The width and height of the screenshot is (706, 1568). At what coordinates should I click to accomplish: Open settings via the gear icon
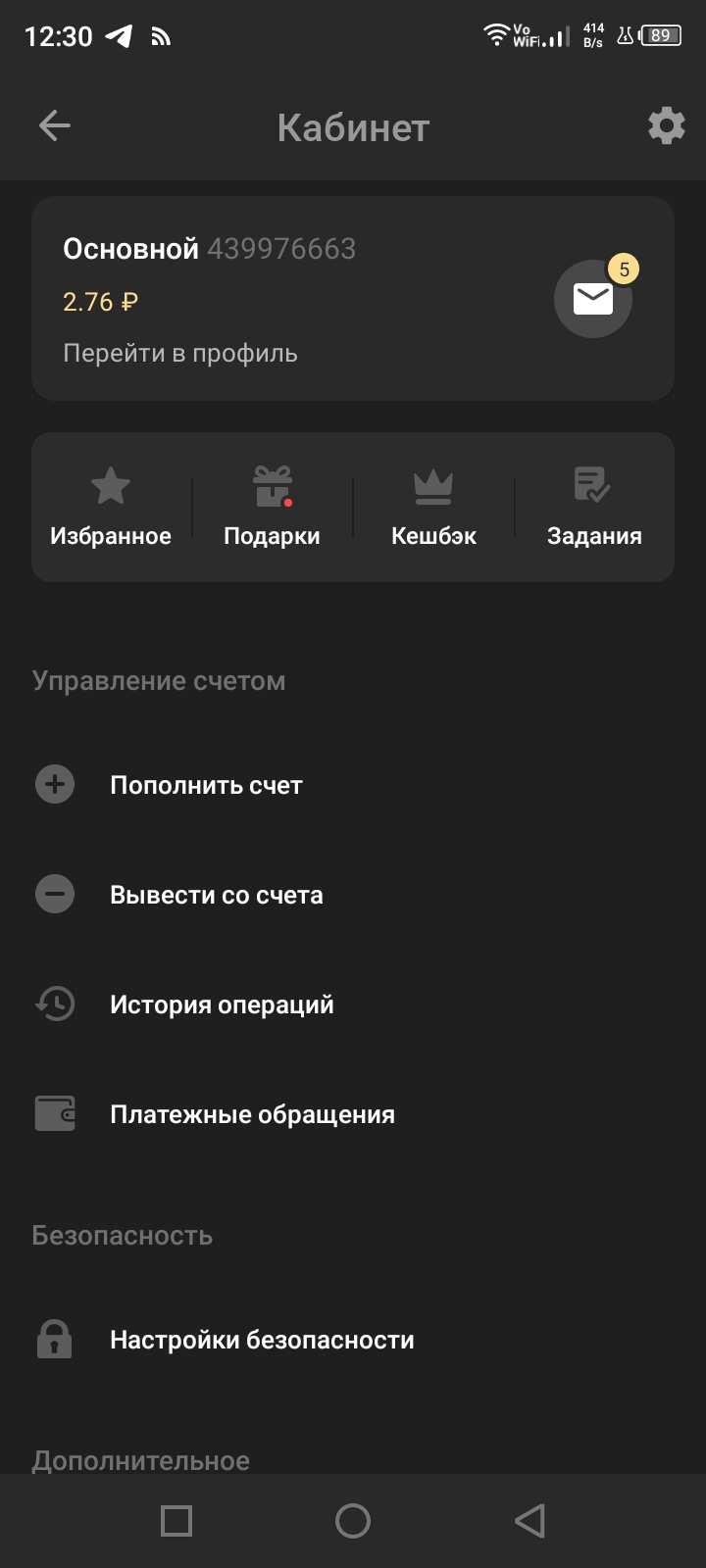point(666,126)
